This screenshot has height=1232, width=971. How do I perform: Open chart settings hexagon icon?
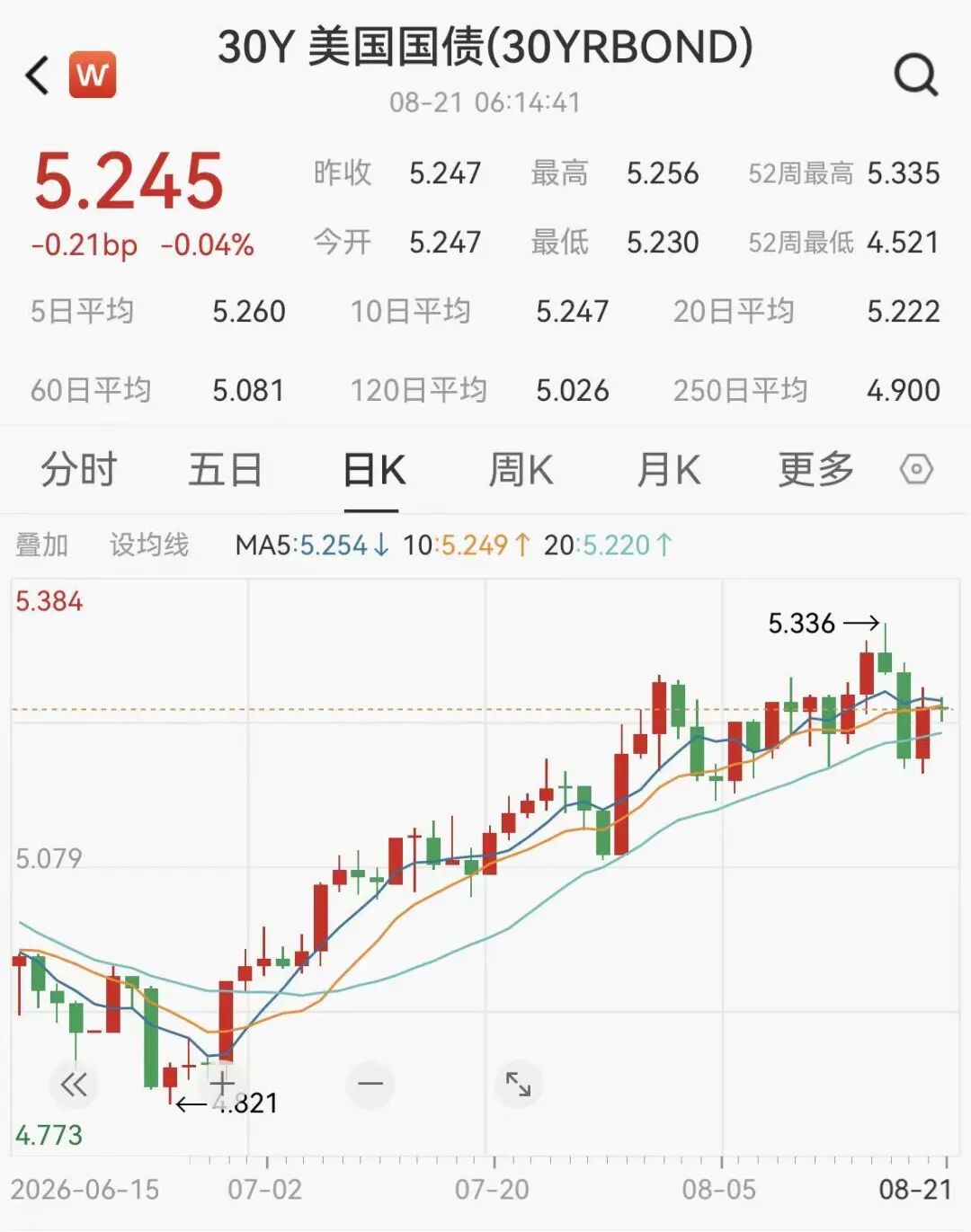(916, 469)
